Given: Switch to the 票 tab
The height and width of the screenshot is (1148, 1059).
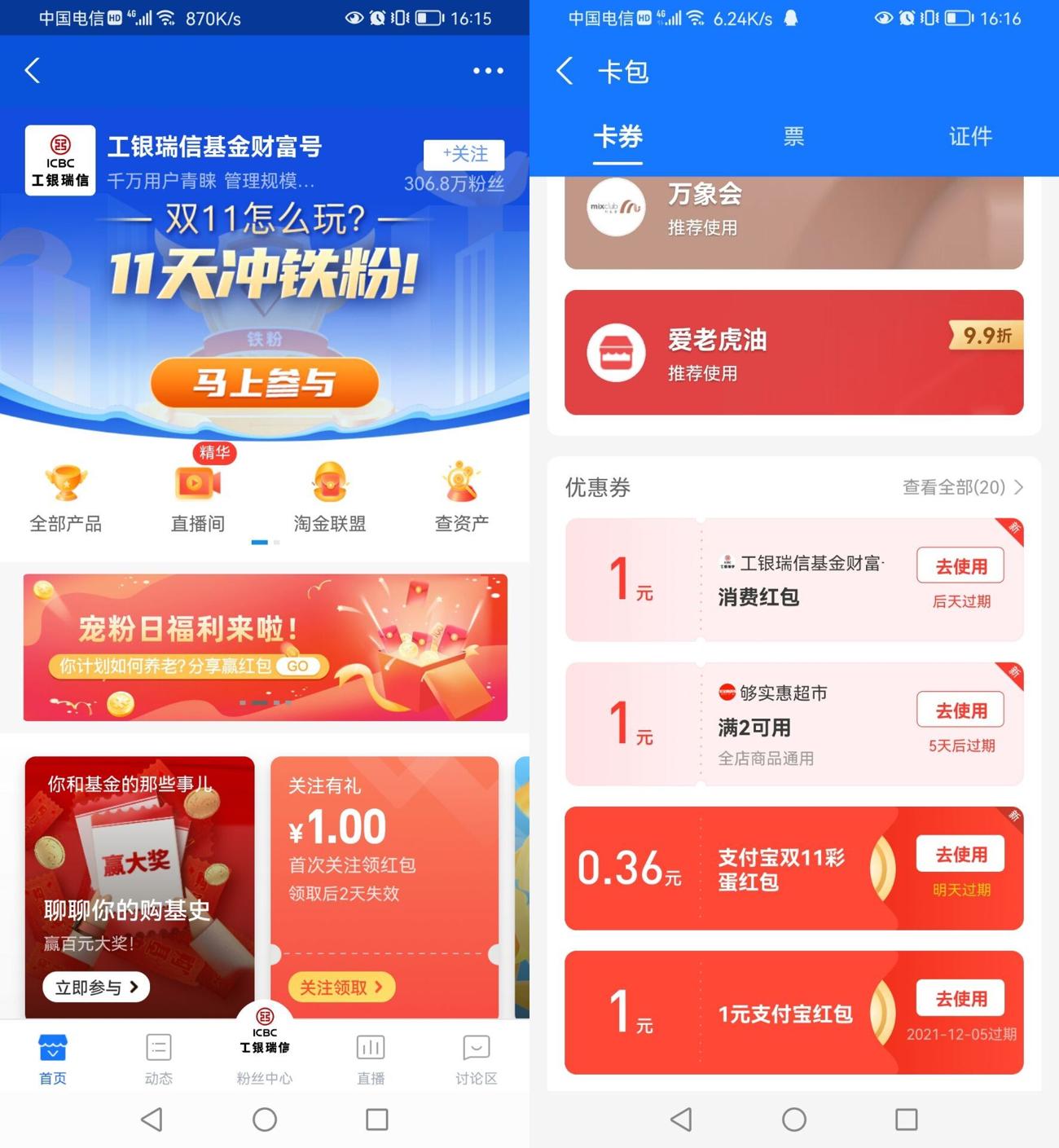Looking at the screenshot, I should click(x=793, y=136).
